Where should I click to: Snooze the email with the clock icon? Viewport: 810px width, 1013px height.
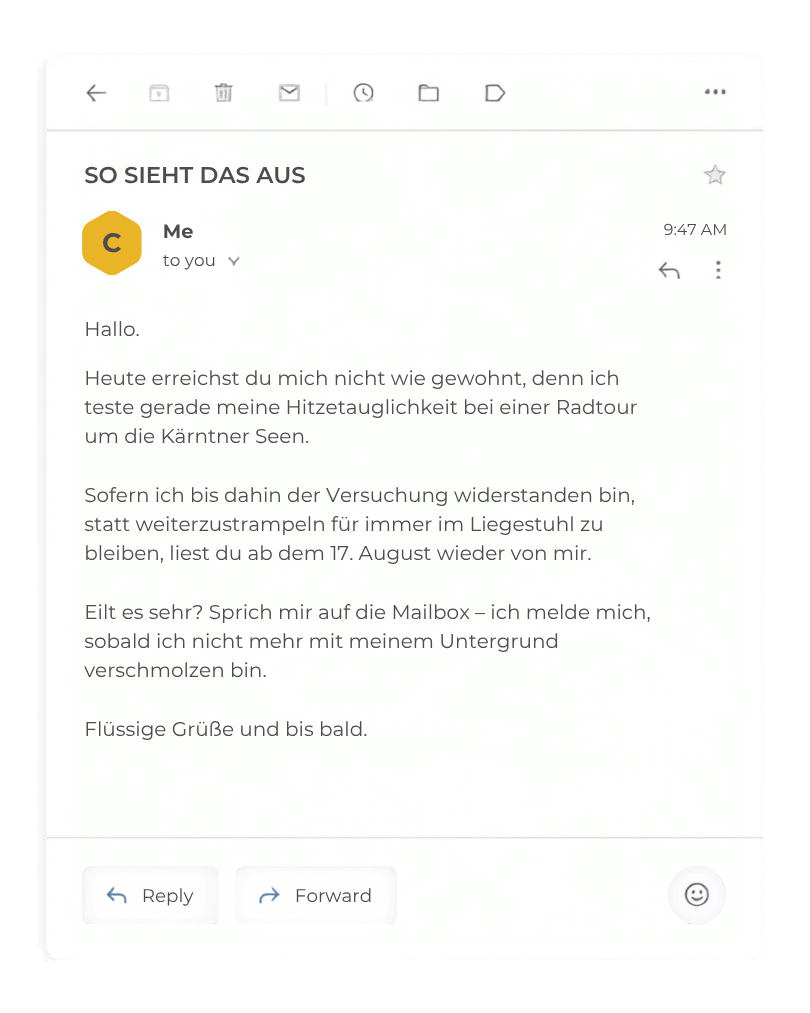pyautogui.click(x=364, y=93)
